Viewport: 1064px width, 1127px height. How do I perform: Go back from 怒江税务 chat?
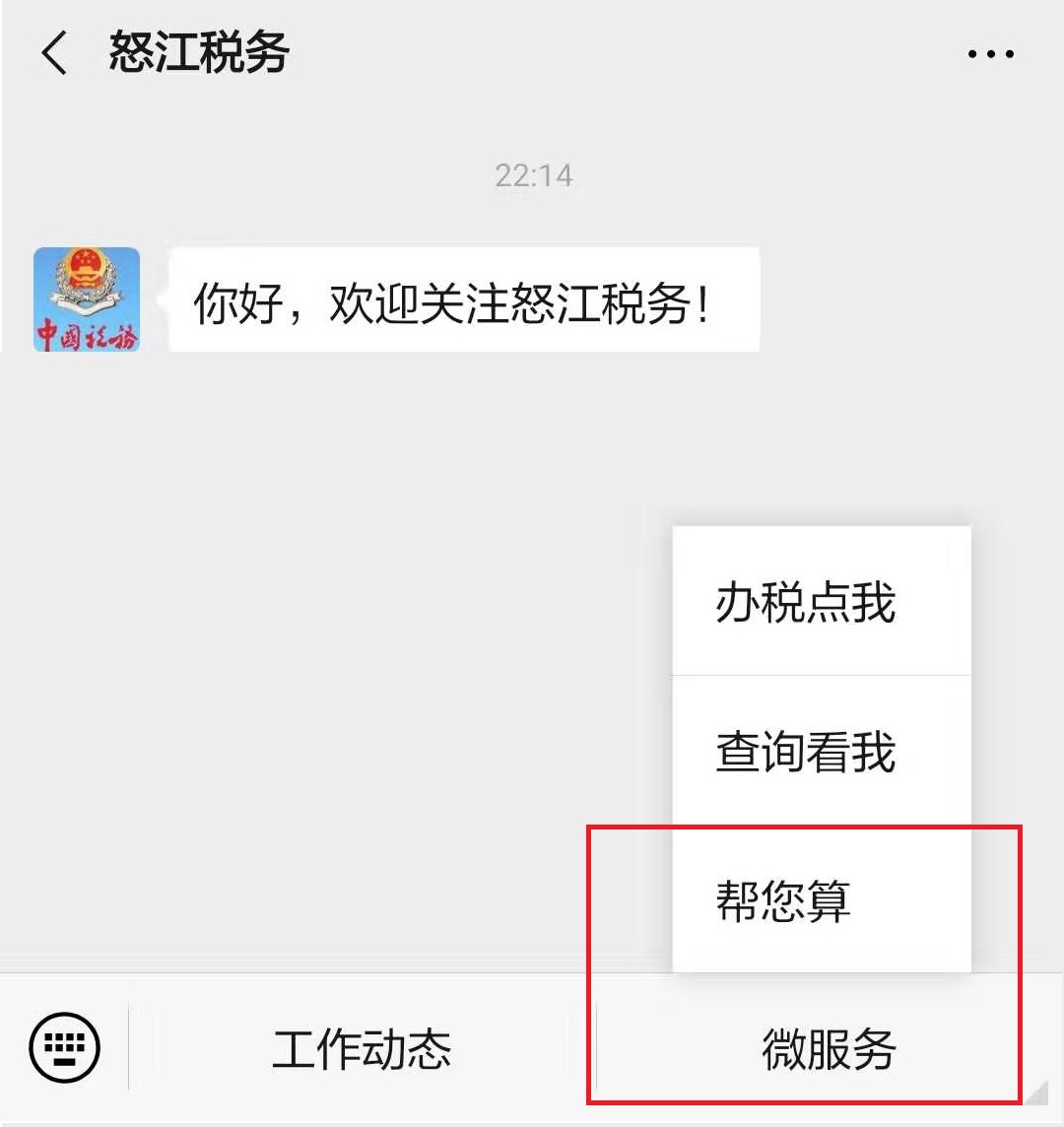(54, 53)
